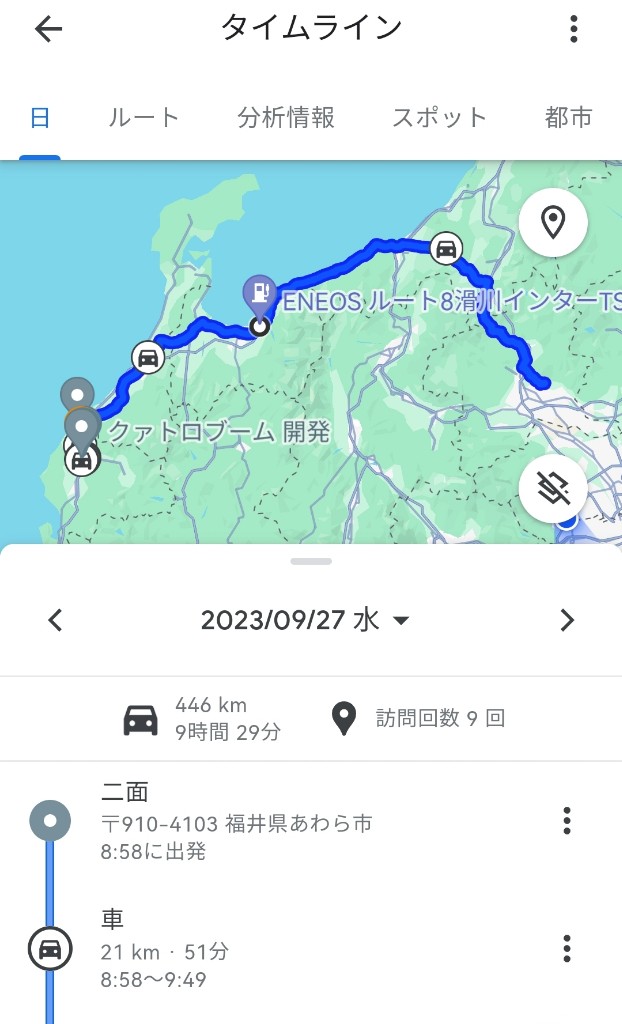Go back from the タイムライン screen
This screenshot has height=1024, width=622.
click(x=48, y=29)
